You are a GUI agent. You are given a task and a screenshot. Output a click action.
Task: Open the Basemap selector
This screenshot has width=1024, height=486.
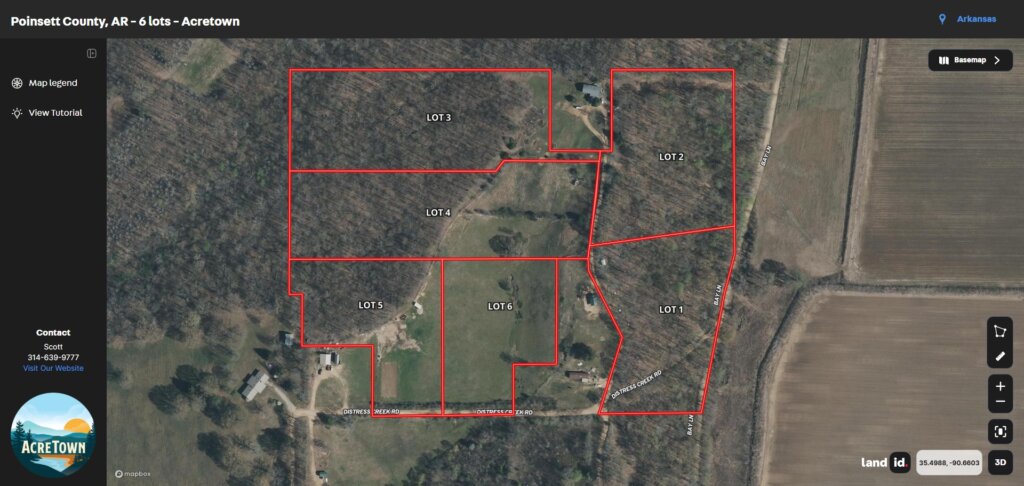click(x=970, y=60)
